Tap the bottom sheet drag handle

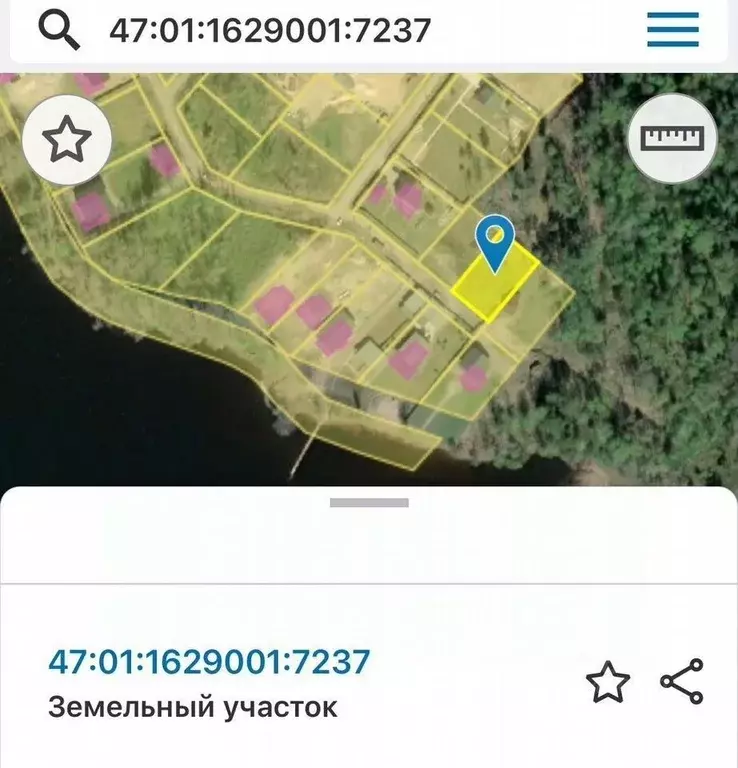(x=369, y=503)
